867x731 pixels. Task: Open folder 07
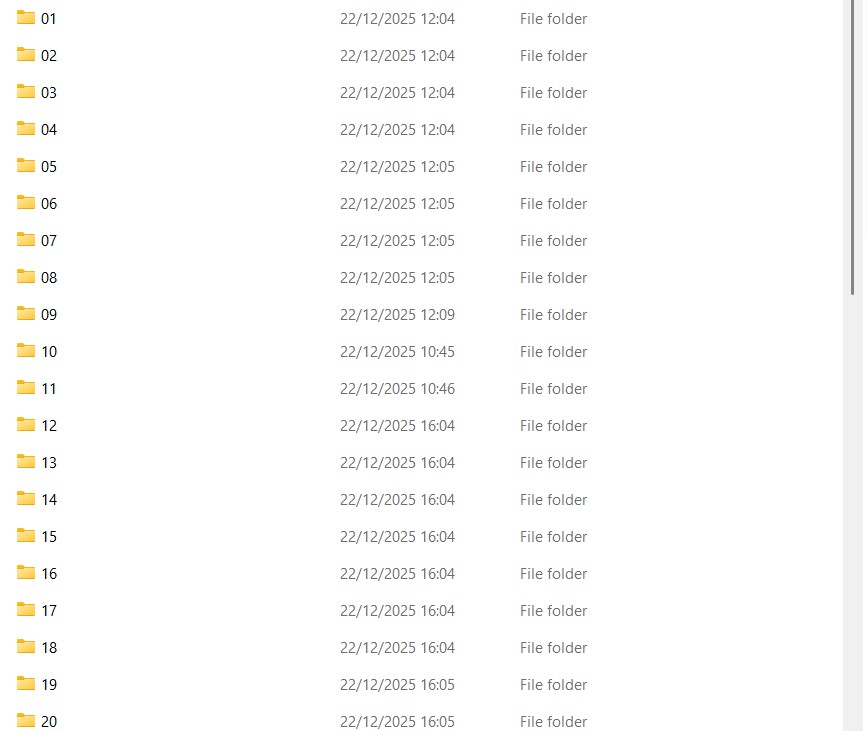[48, 241]
